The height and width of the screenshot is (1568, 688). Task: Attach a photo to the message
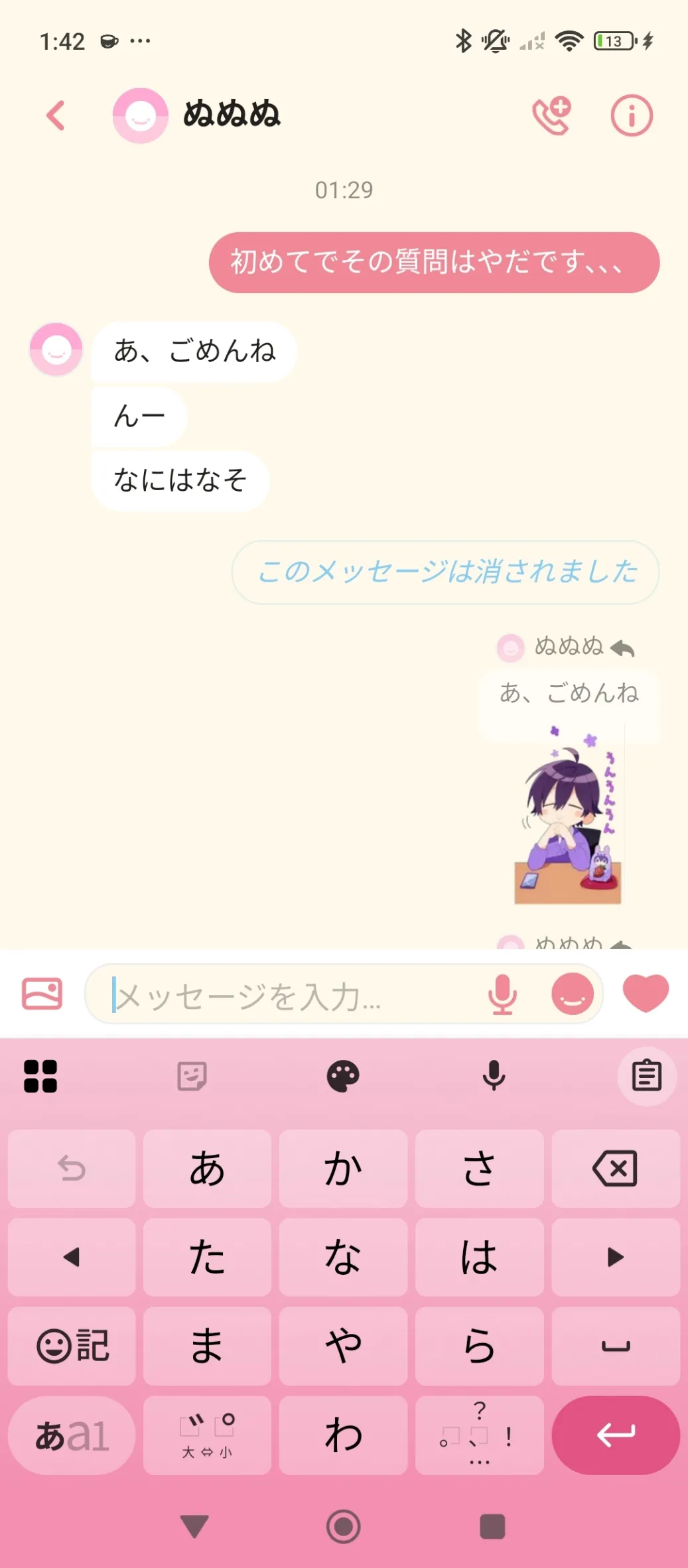point(42,994)
